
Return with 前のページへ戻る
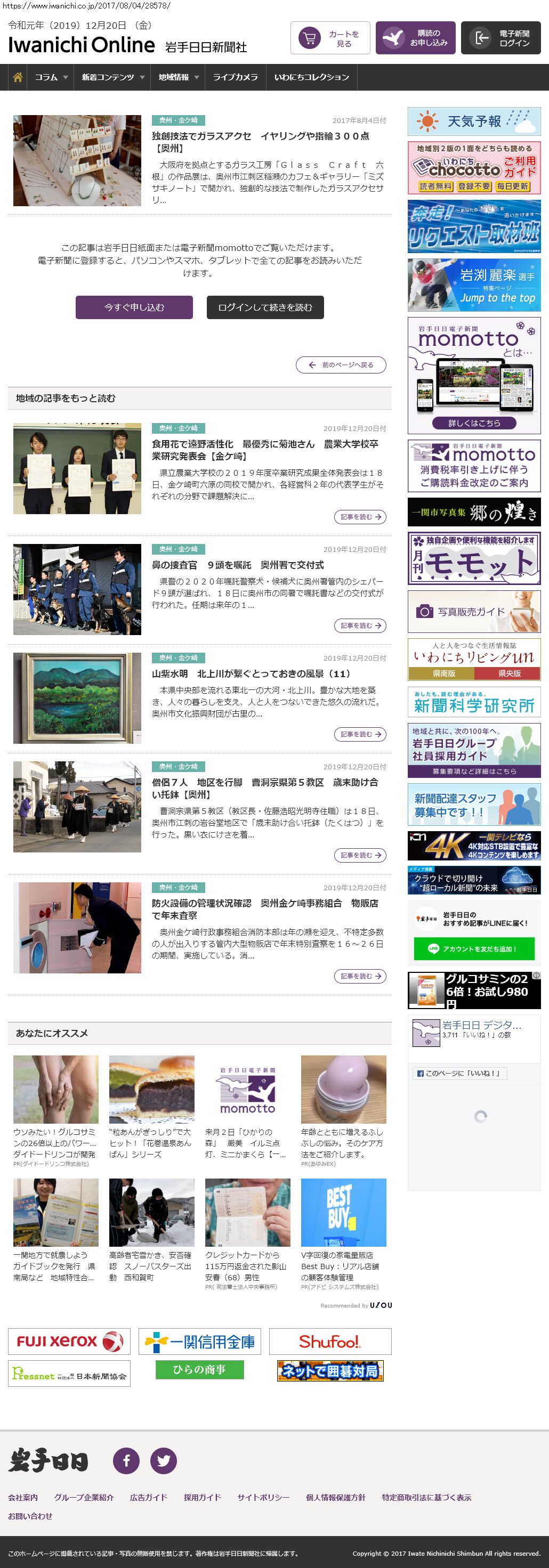[x=341, y=365]
